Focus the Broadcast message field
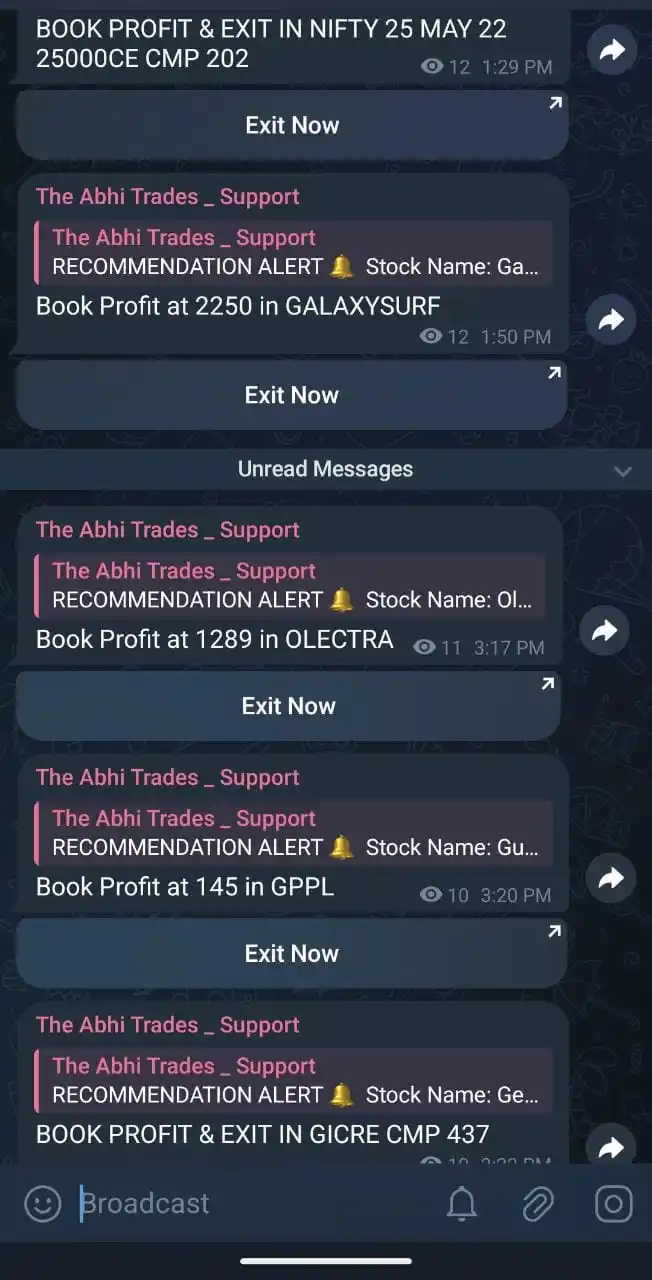The width and height of the screenshot is (652, 1280). (250, 1203)
